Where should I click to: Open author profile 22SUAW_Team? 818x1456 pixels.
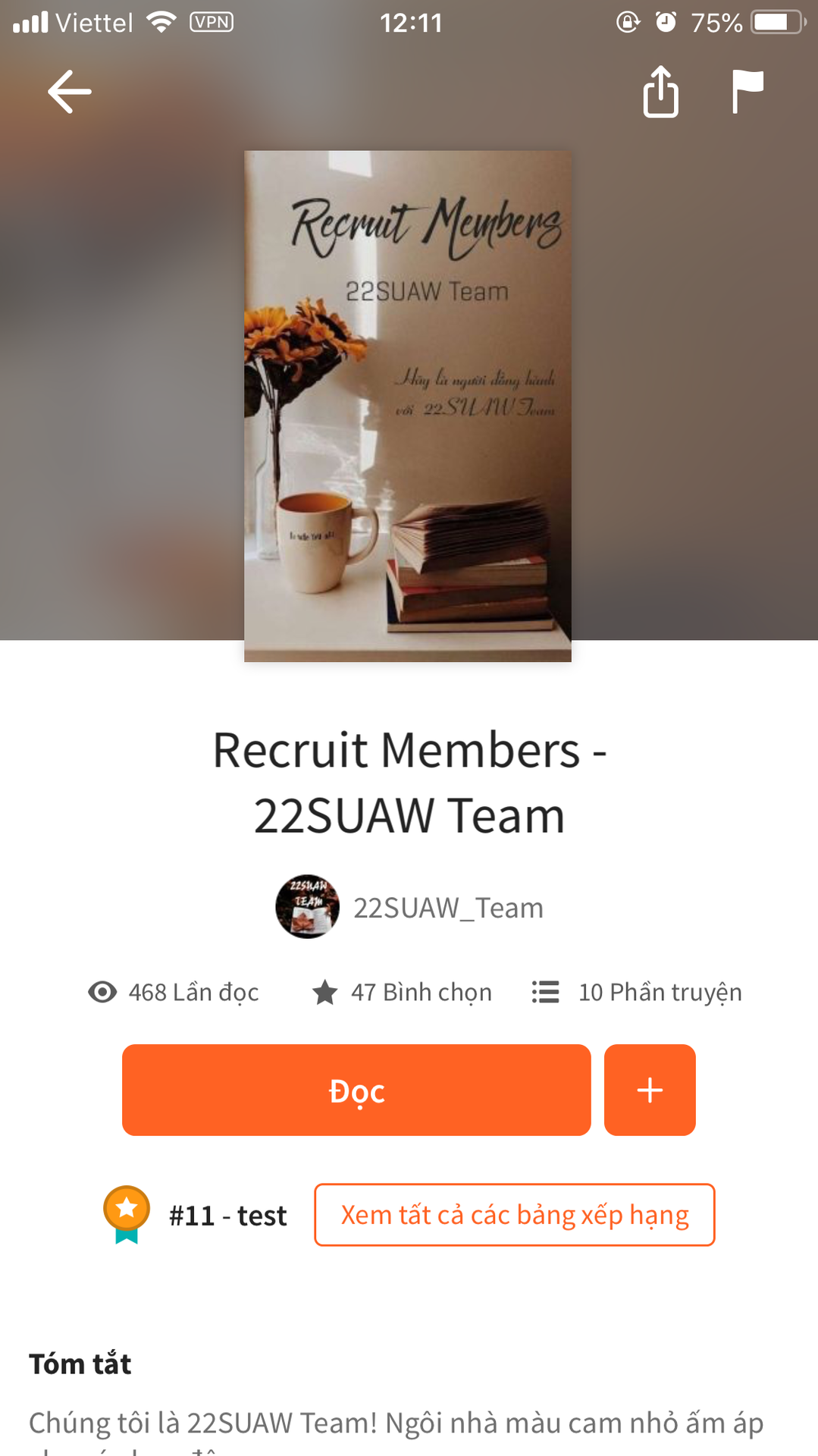[x=410, y=907]
